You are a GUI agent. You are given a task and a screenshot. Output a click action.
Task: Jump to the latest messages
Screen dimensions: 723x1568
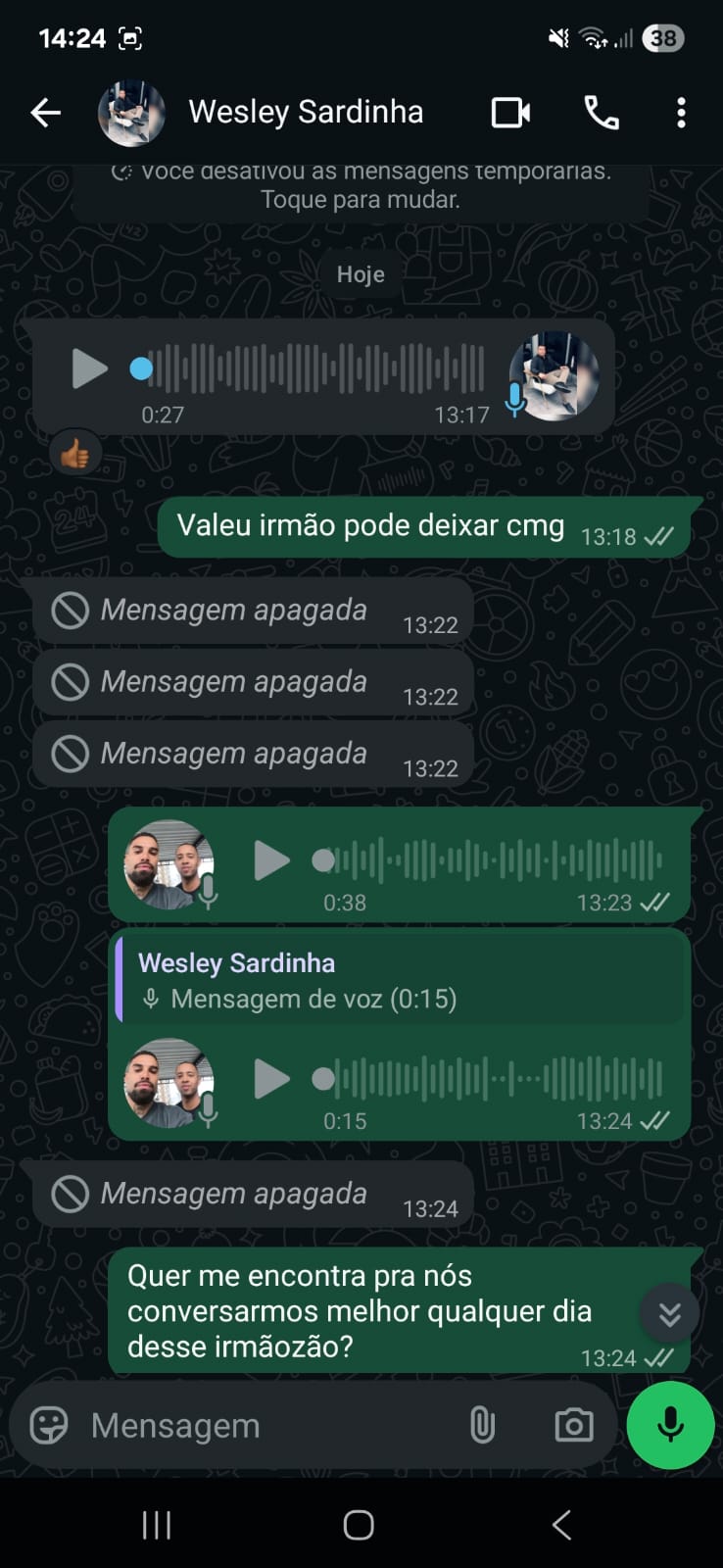(x=669, y=1313)
